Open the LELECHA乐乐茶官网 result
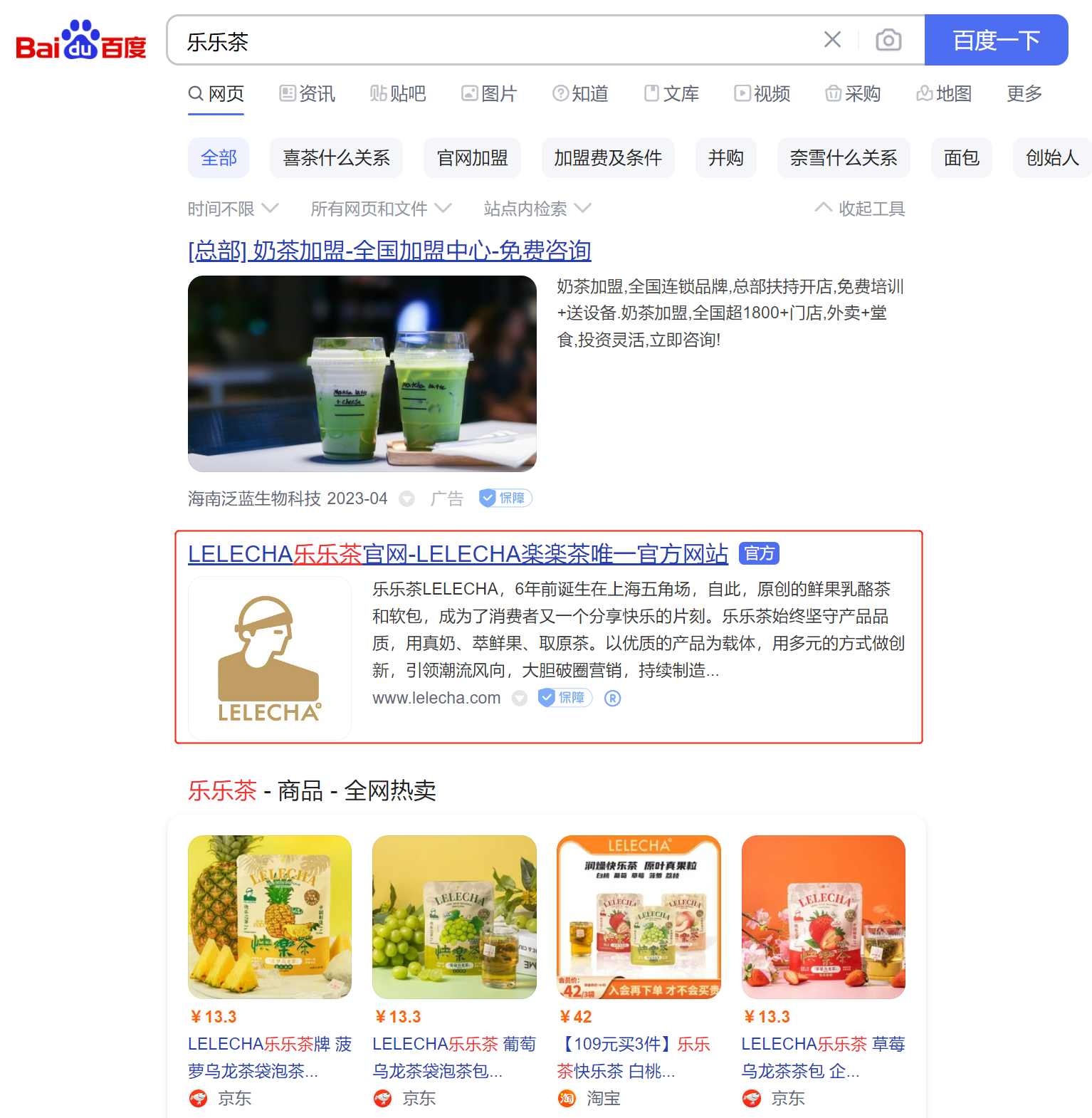The width and height of the screenshot is (1092, 1118). 458,554
